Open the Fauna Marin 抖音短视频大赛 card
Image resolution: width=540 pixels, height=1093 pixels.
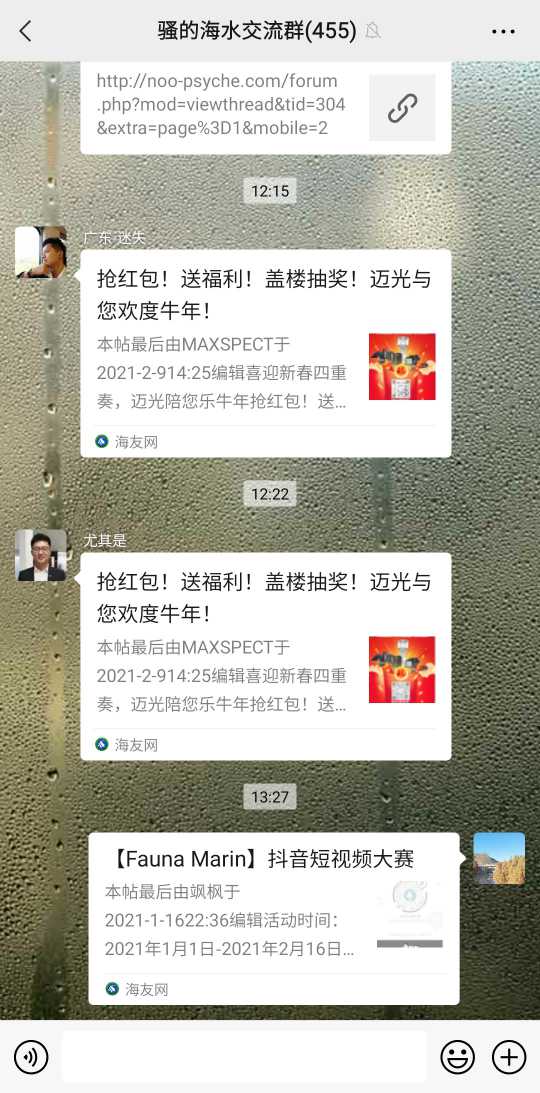(273, 918)
